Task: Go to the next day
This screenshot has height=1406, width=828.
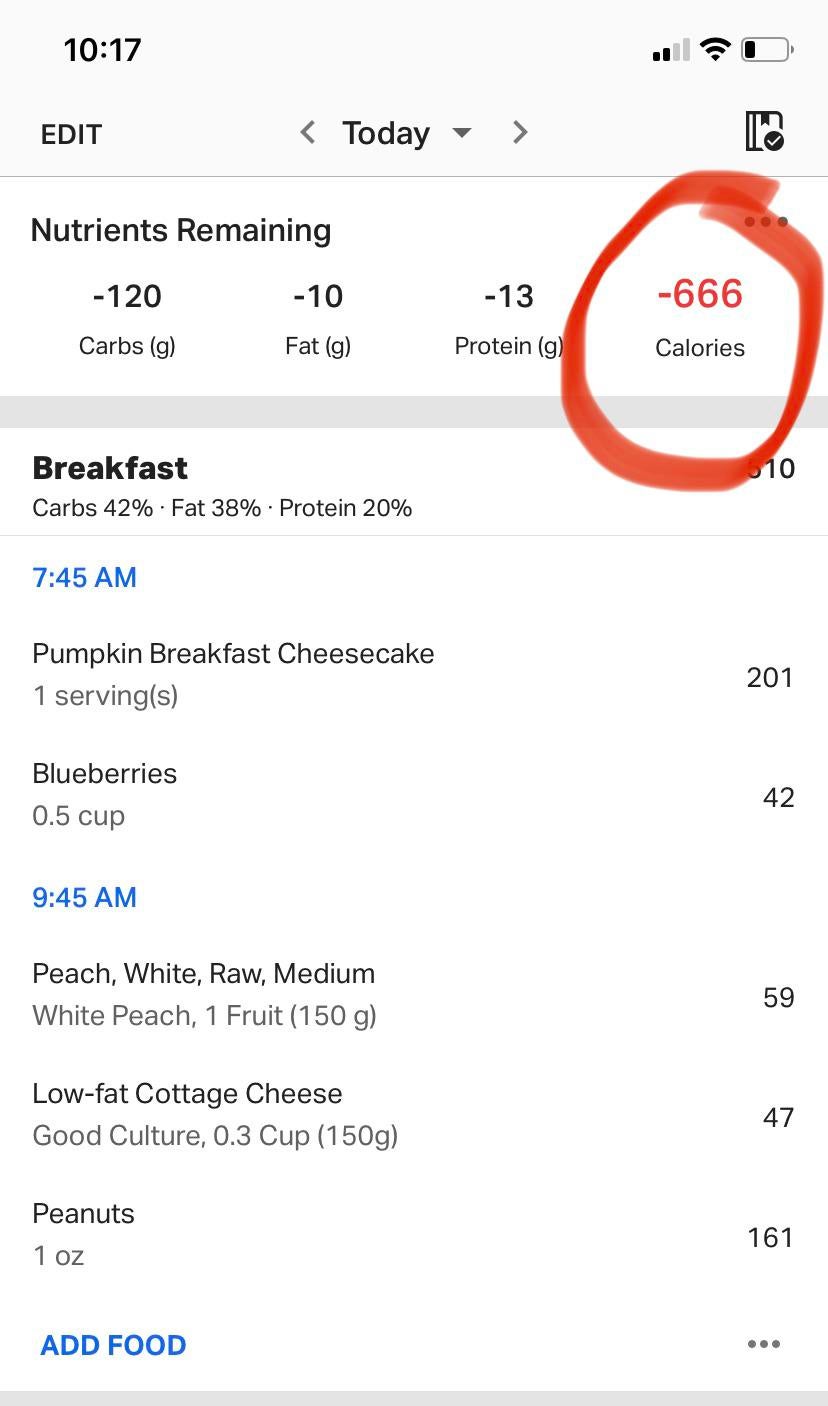Action: 519,132
